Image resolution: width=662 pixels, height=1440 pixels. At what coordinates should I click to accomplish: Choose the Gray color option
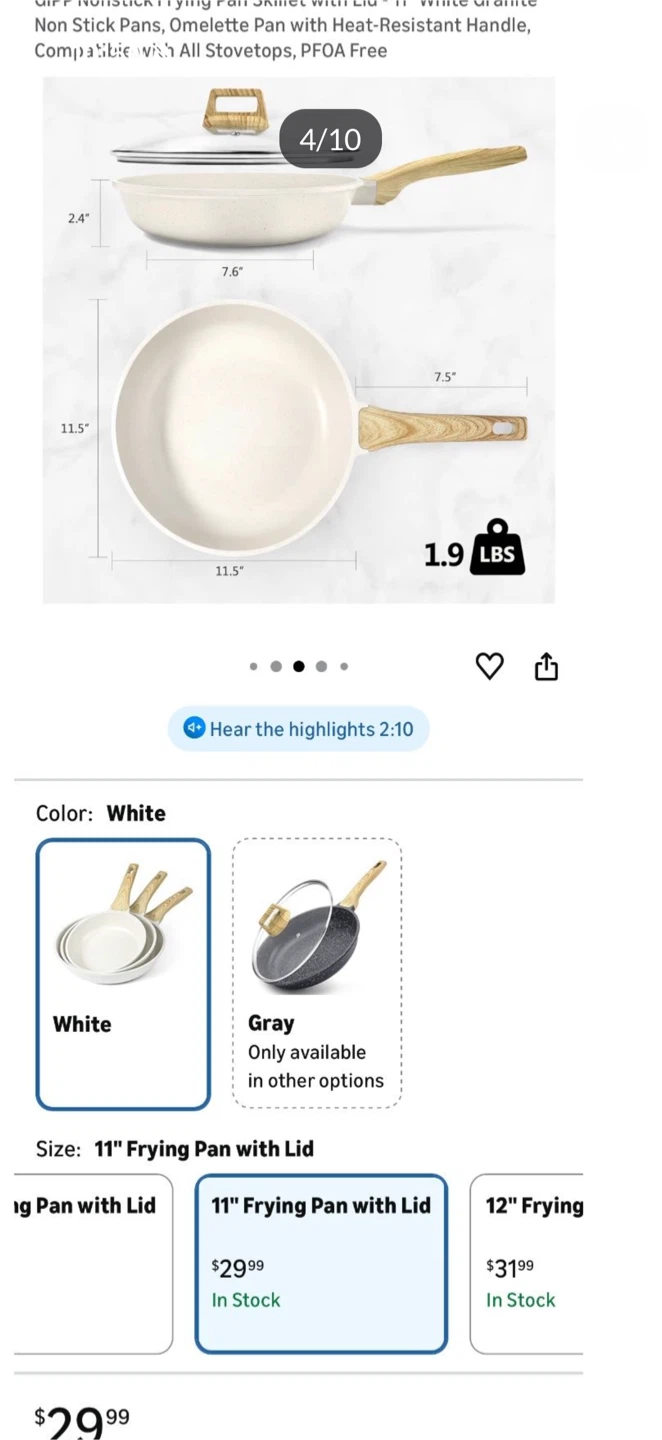317,973
